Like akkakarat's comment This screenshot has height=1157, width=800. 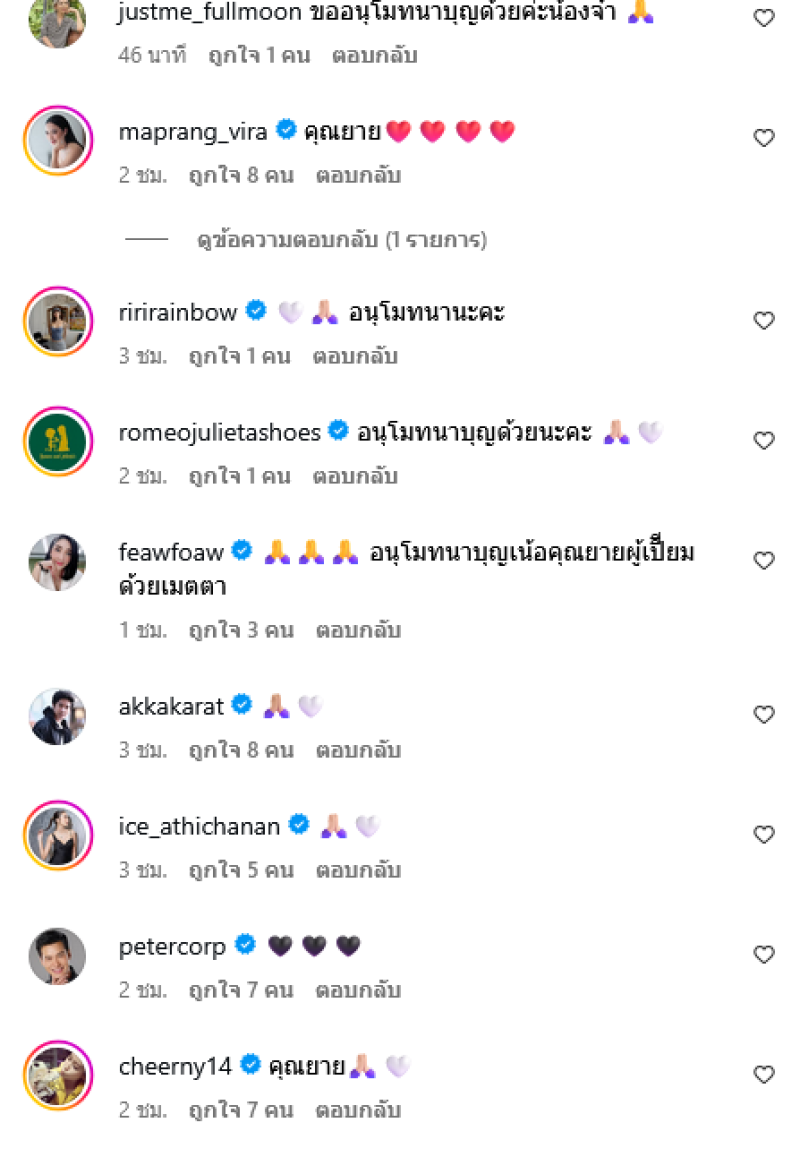pyautogui.click(x=764, y=714)
